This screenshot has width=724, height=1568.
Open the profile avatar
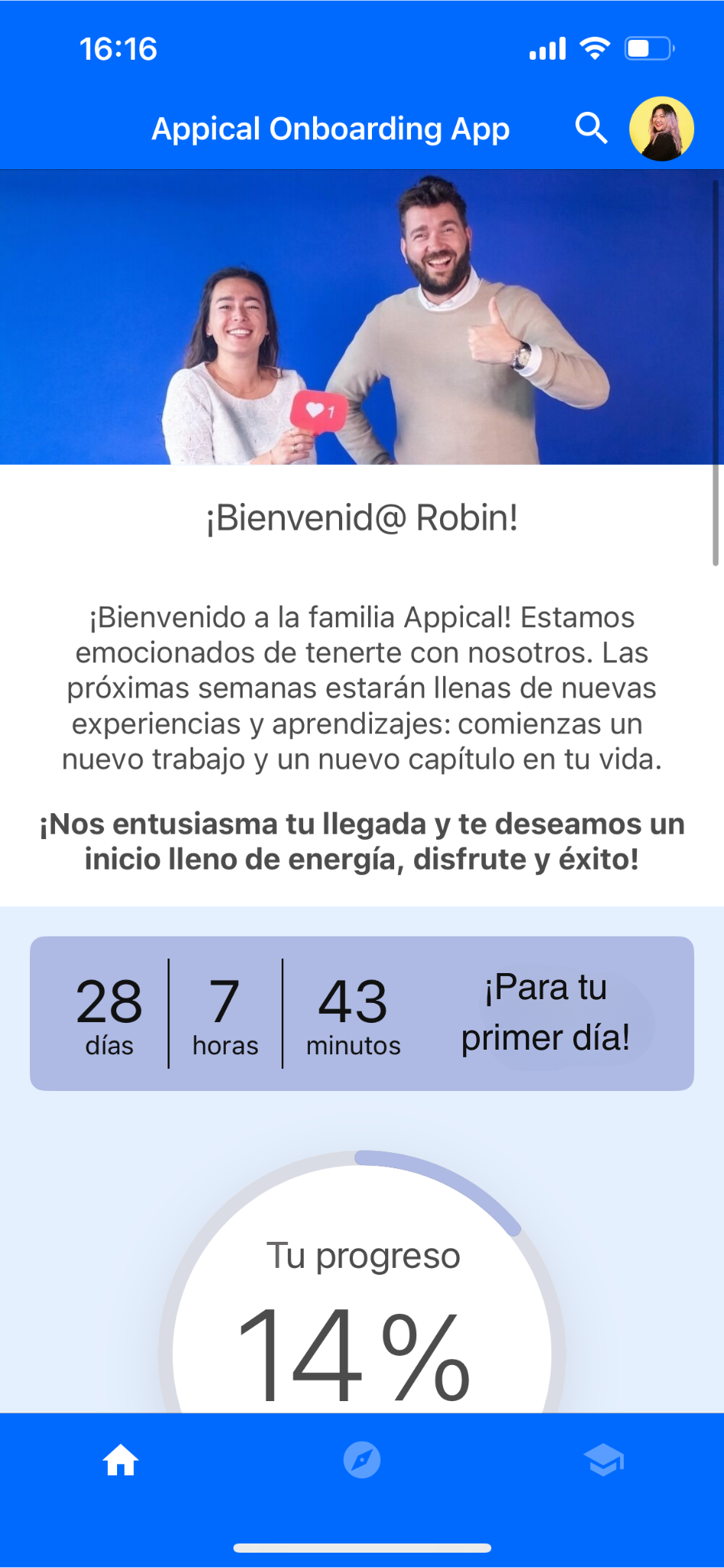[x=661, y=129]
